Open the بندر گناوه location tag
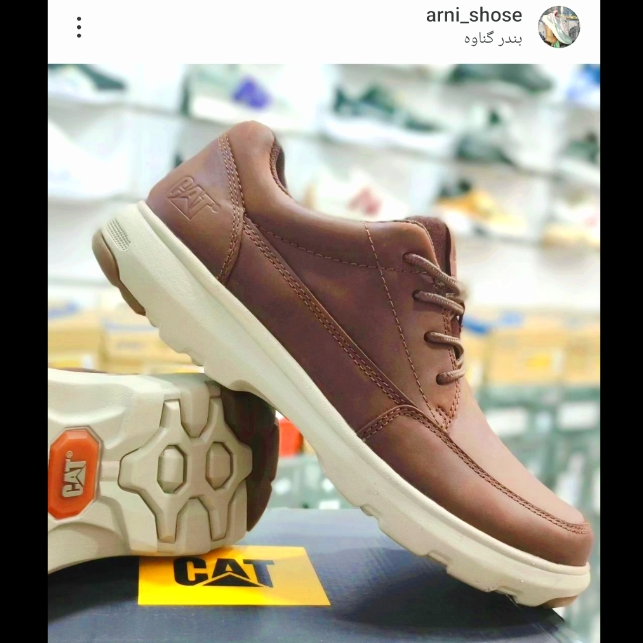This screenshot has height=643, width=643. (x=494, y=38)
